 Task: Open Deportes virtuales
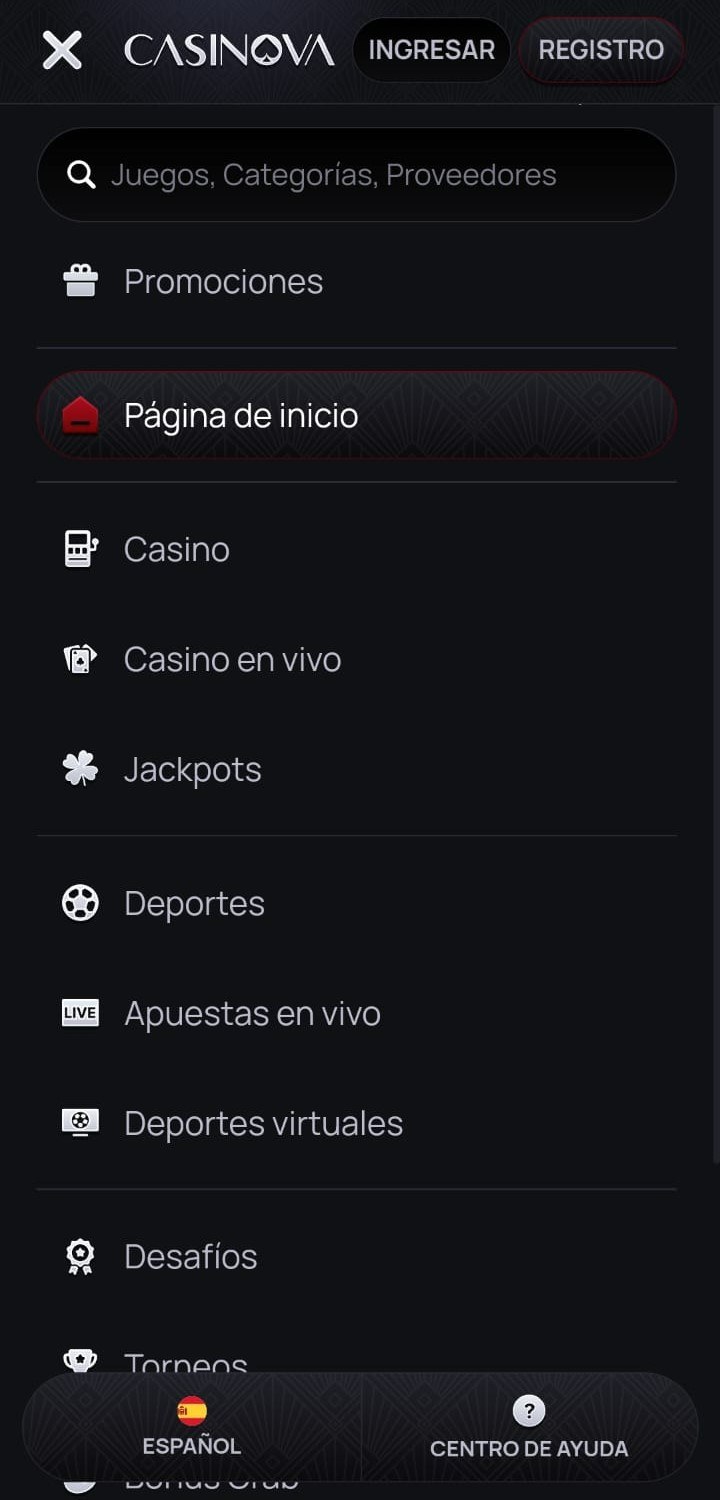point(263,1123)
